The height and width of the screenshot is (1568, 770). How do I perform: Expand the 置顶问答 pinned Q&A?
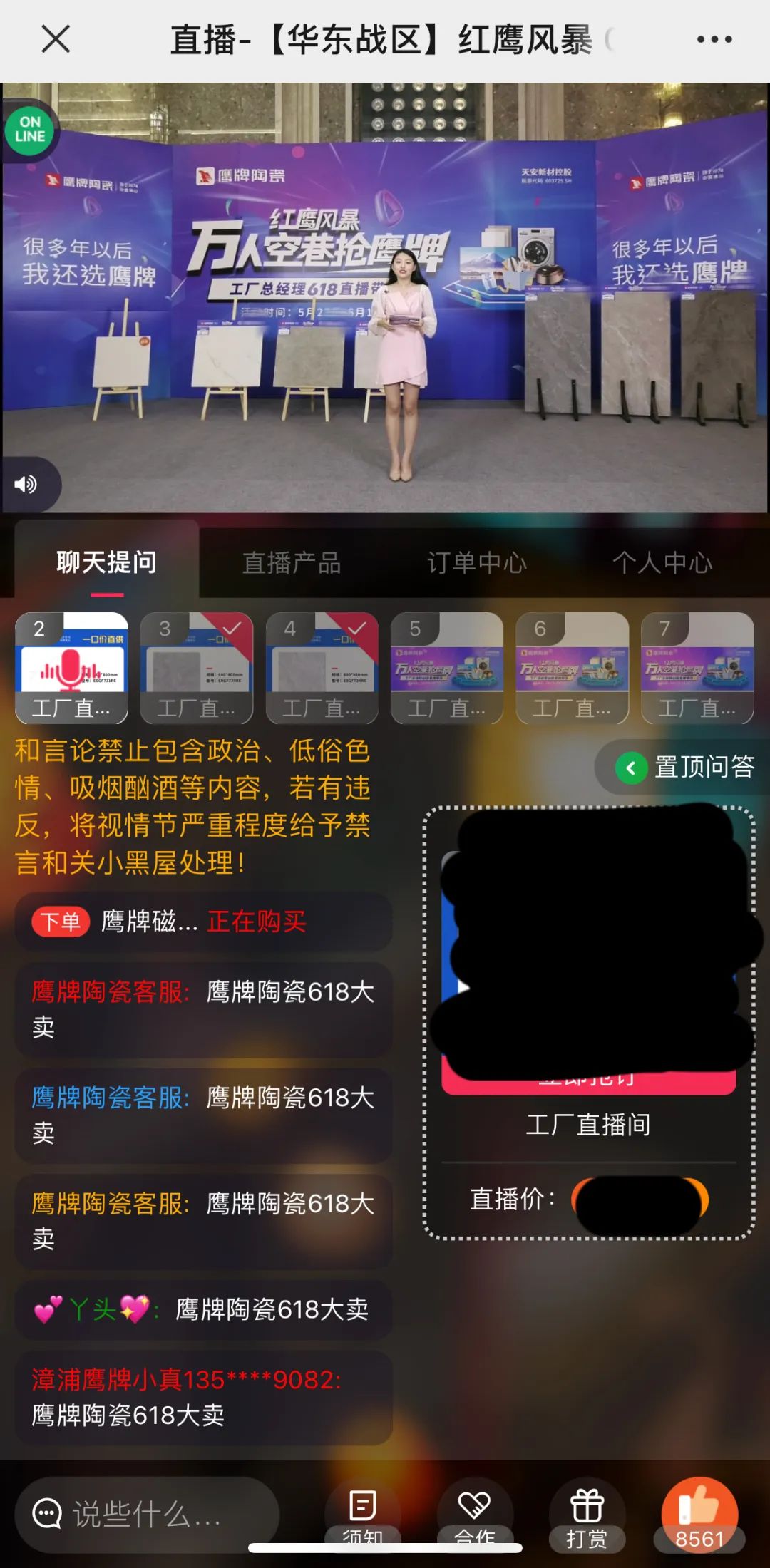pos(684,768)
